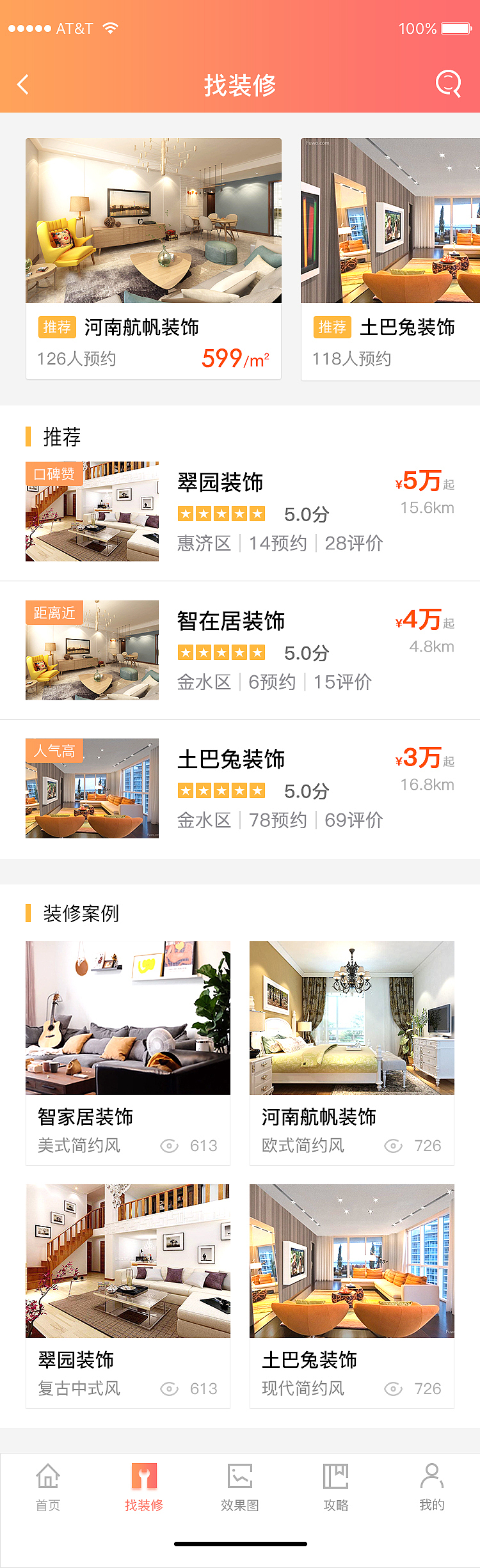Switch to the 效果图 tab
Image resolution: width=480 pixels, height=1568 pixels.
click(240, 1487)
